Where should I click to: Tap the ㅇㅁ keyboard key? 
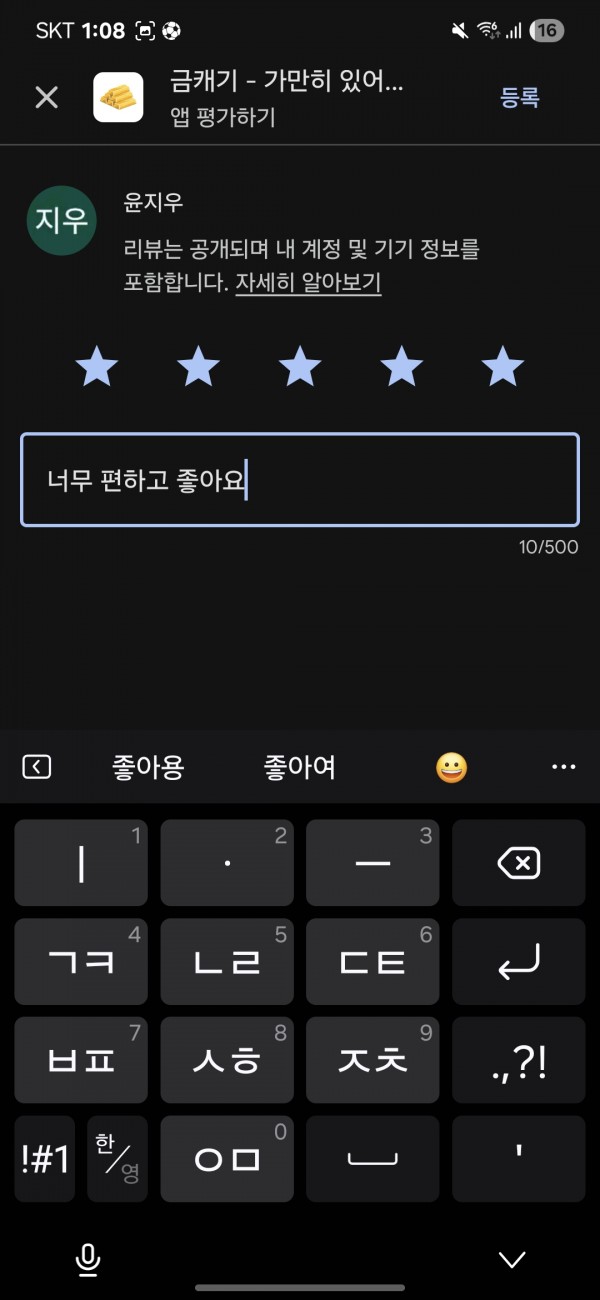point(227,1159)
